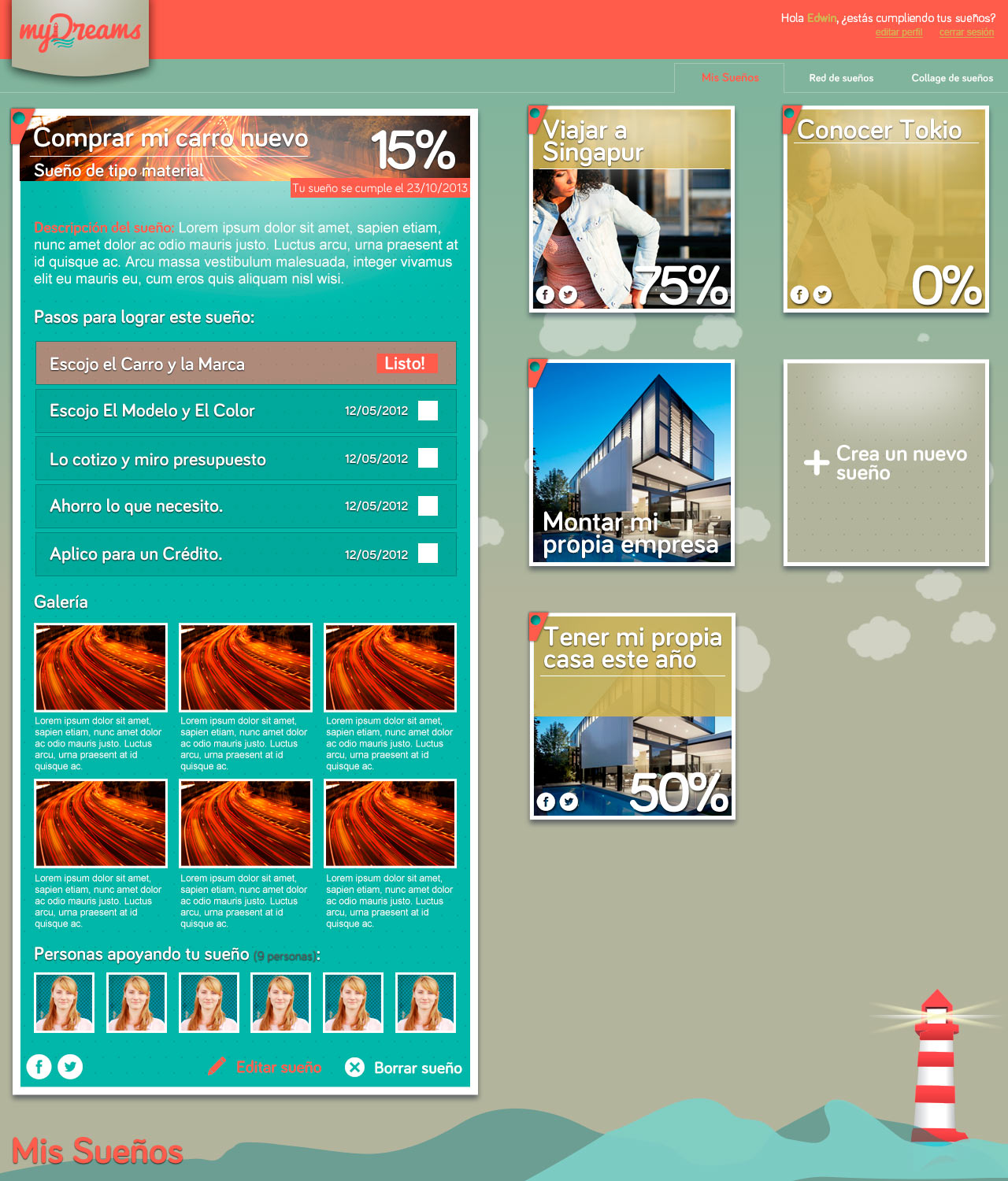Tap the Facebook icon on Conocer Tokio card

pos(799,294)
